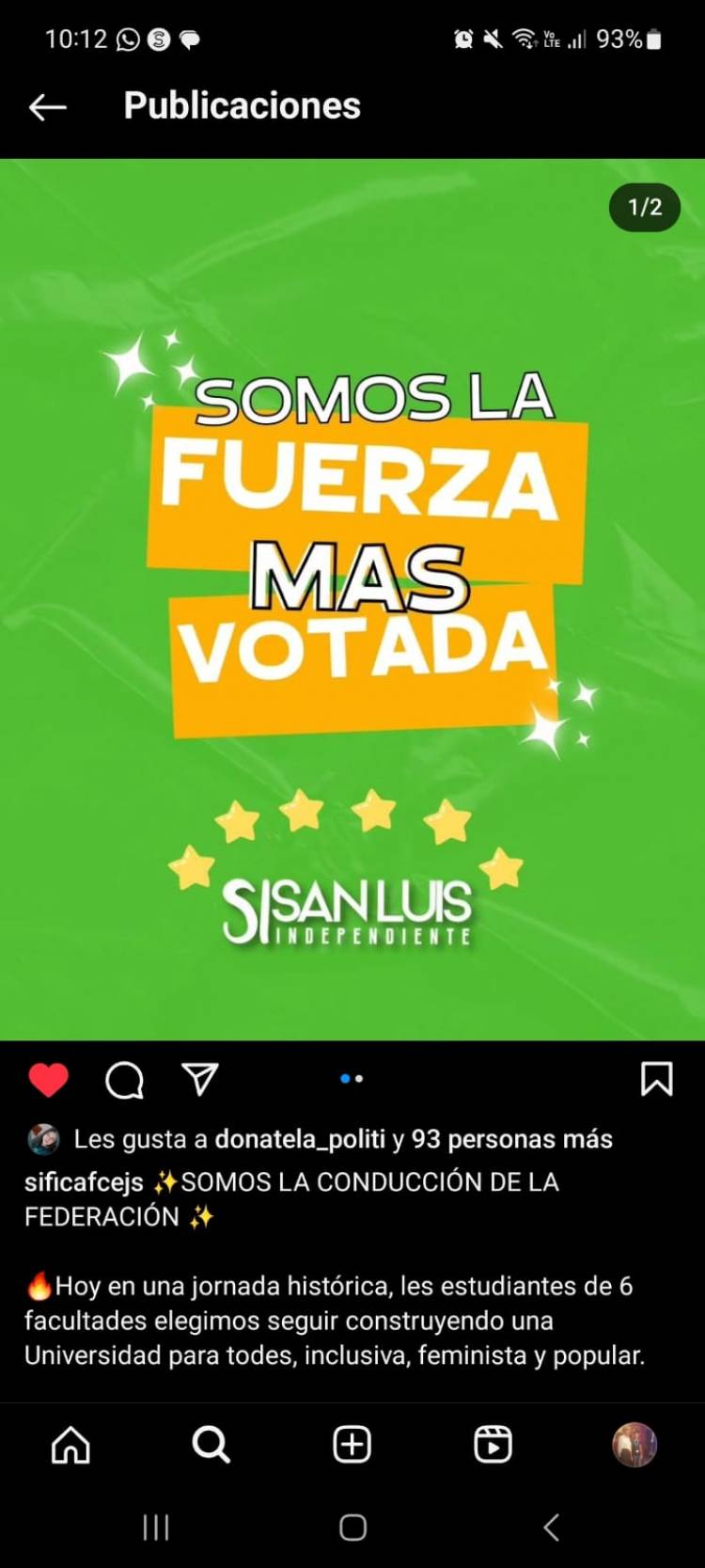Open WhatsApp notification in status bar
Screen dimensions: 705x1568
tap(127, 40)
